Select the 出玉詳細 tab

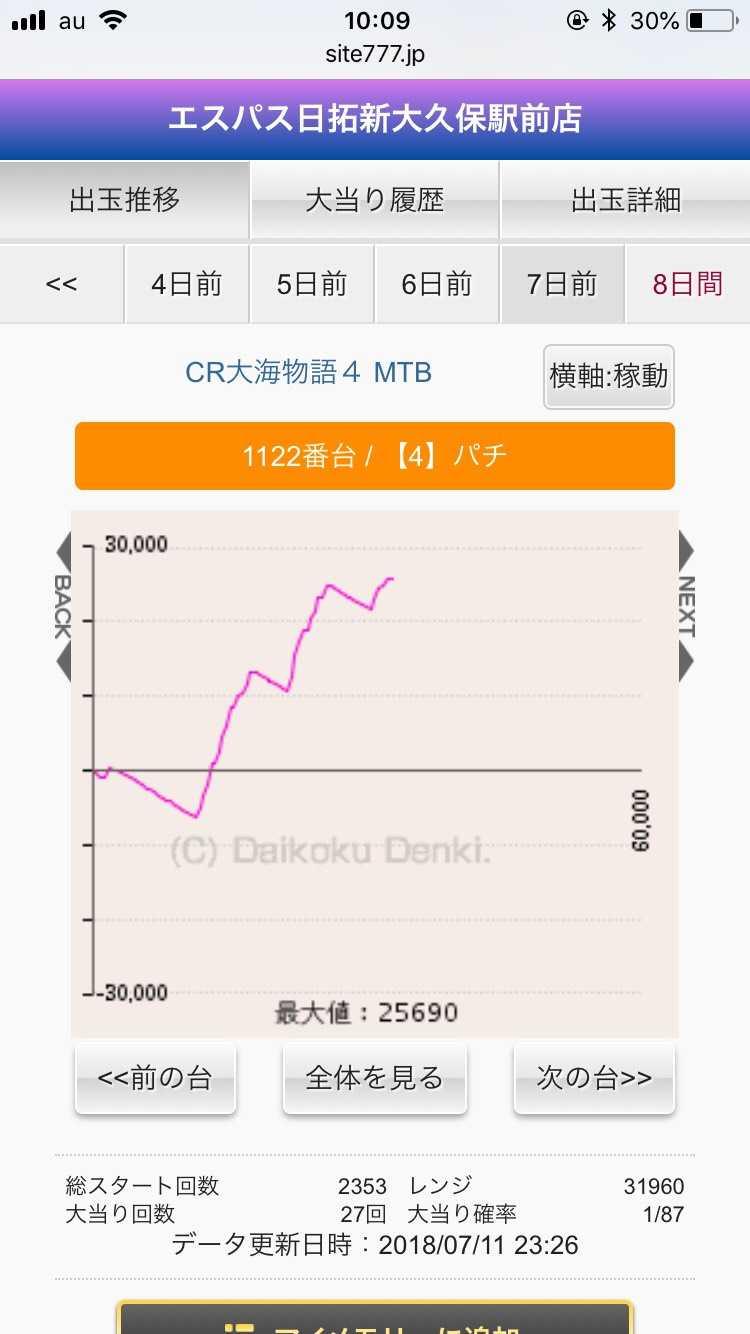point(625,200)
